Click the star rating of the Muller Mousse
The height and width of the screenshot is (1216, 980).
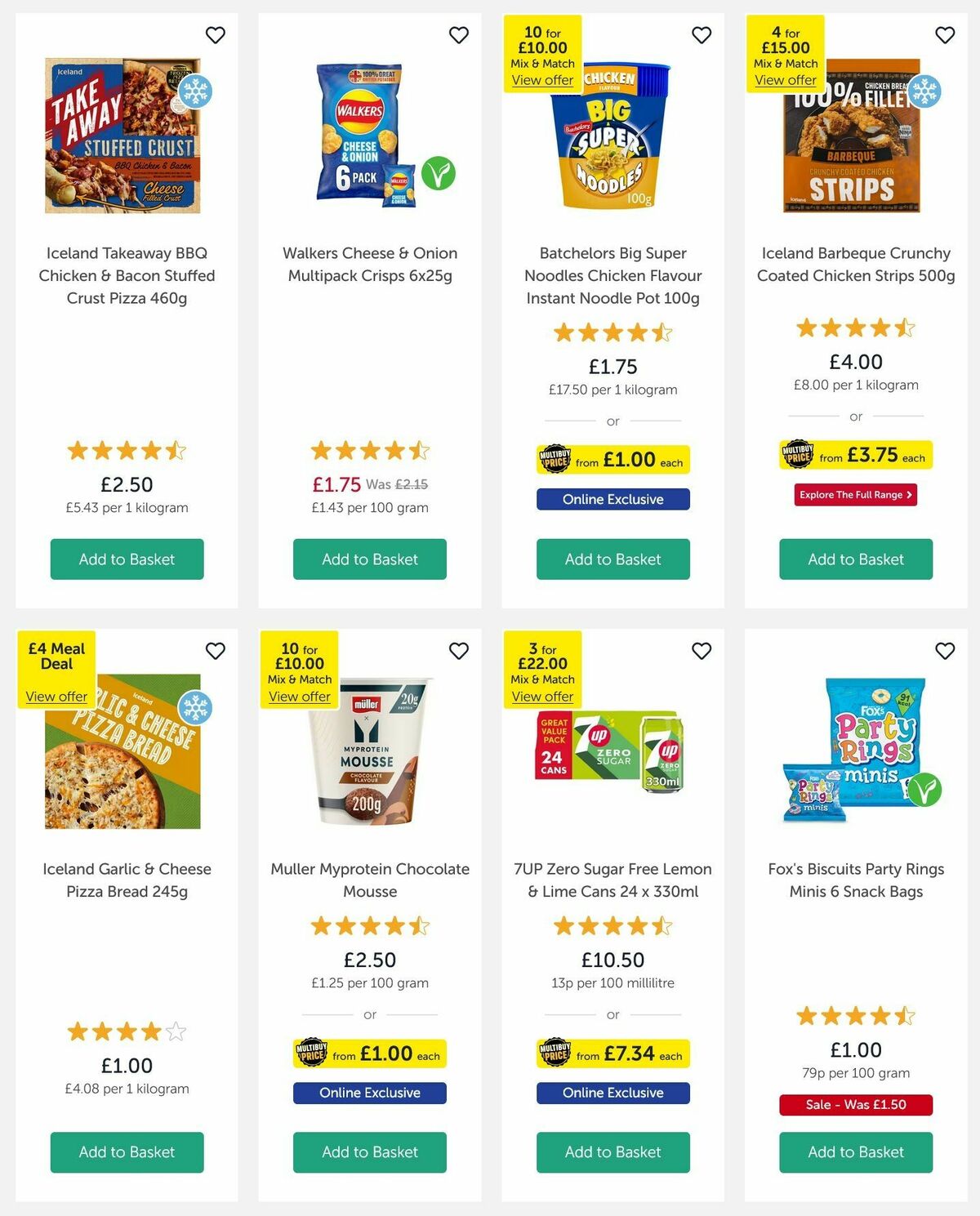pos(369,926)
